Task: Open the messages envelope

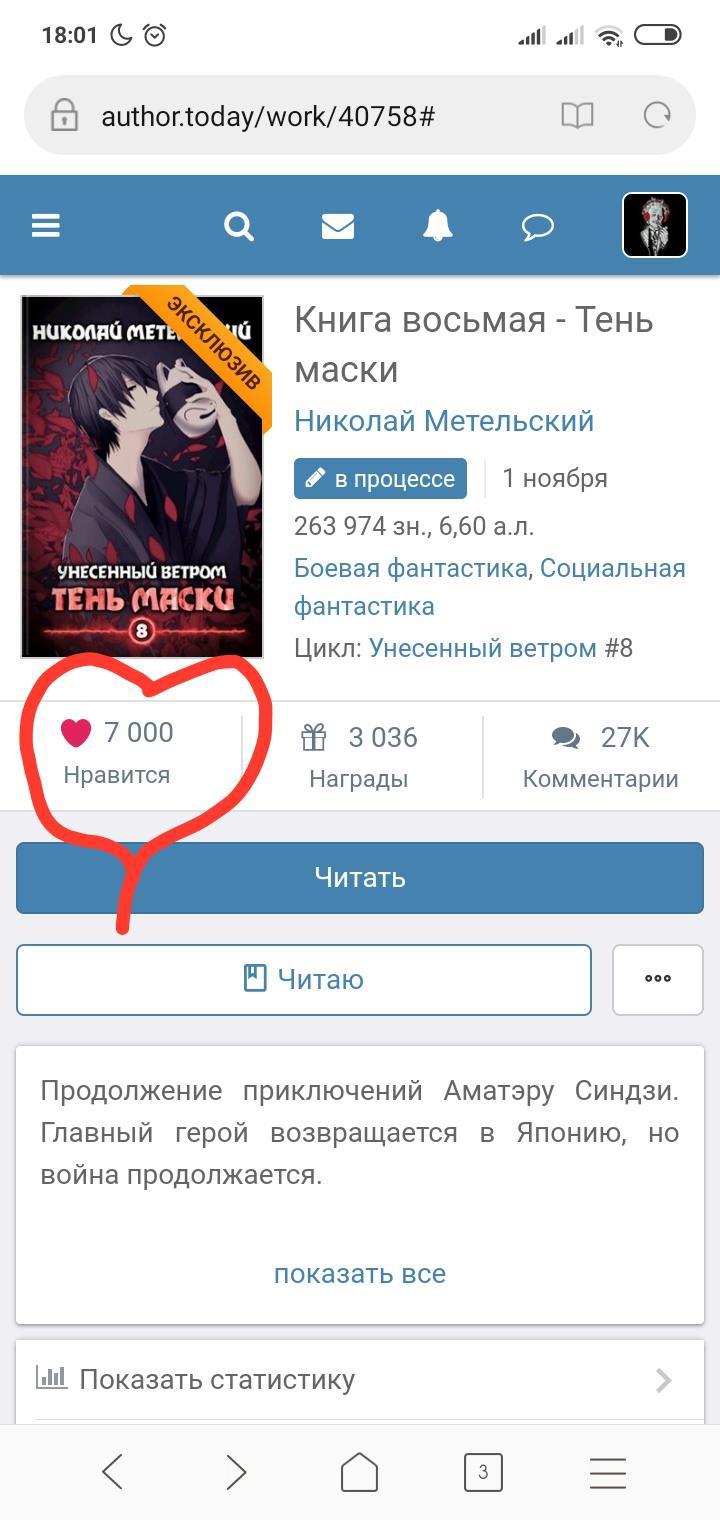Action: pyautogui.click(x=338, y=227)
